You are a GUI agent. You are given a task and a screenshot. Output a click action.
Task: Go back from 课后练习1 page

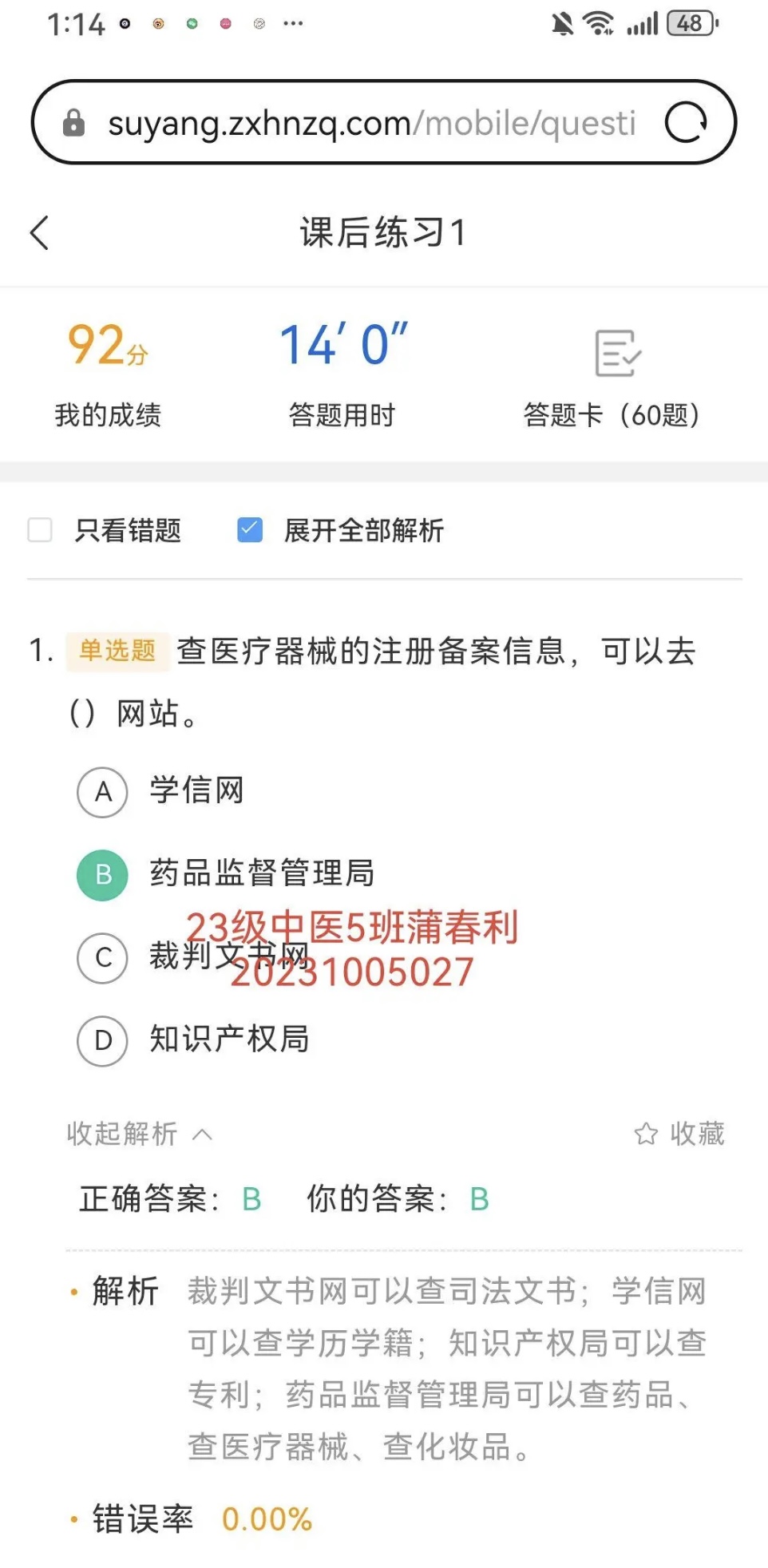click(40, 233)
